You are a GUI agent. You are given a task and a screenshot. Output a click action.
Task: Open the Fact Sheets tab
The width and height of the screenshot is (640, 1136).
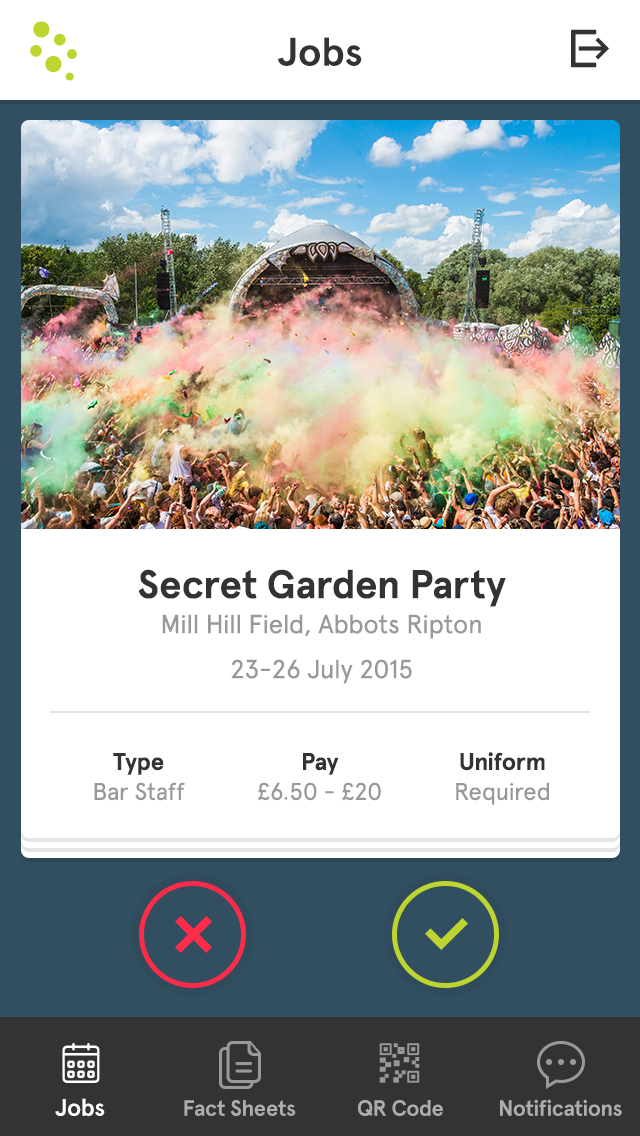[x=239, y=1078]
